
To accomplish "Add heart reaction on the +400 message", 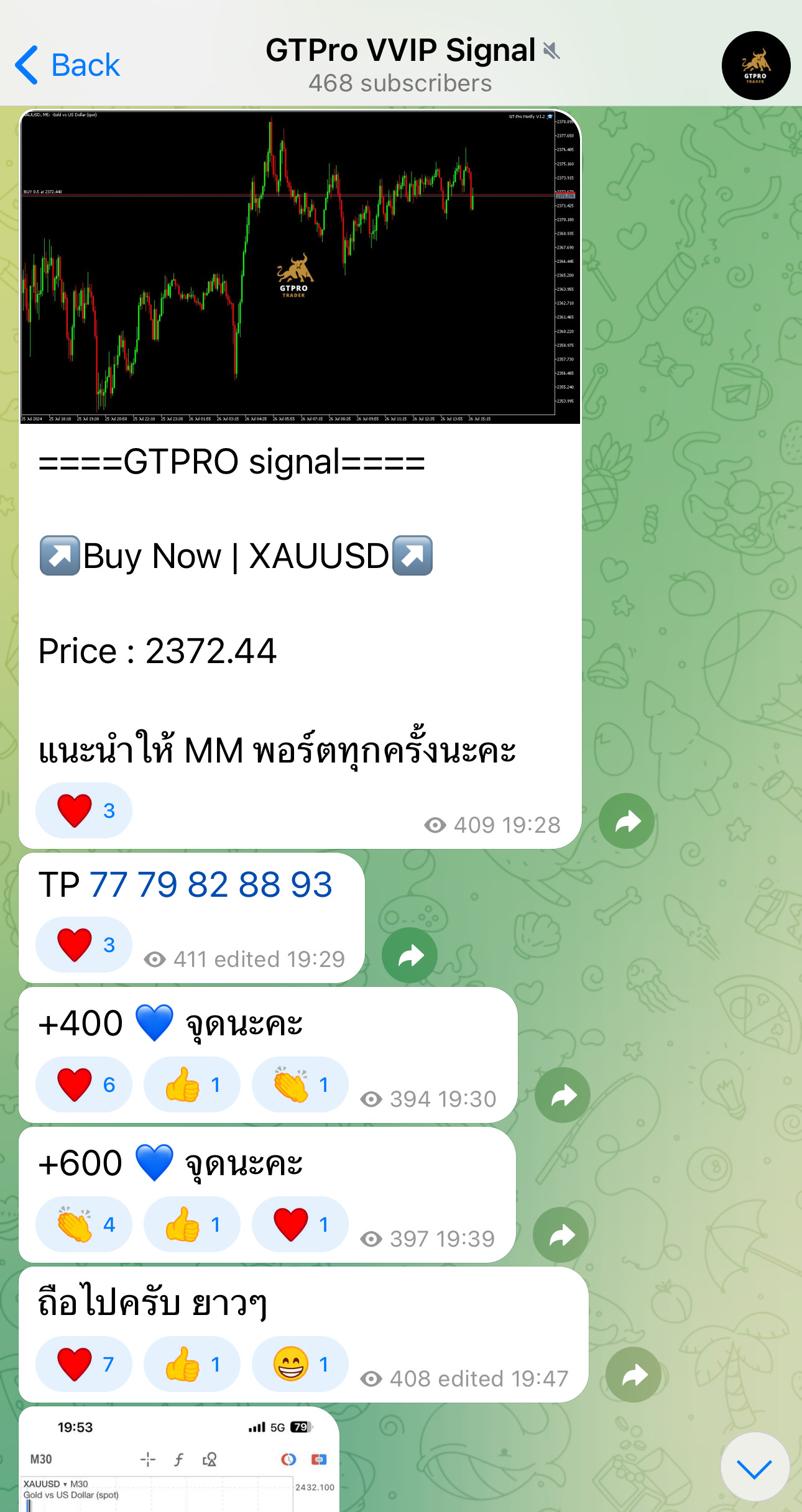I will click(x=84, y=1084).
